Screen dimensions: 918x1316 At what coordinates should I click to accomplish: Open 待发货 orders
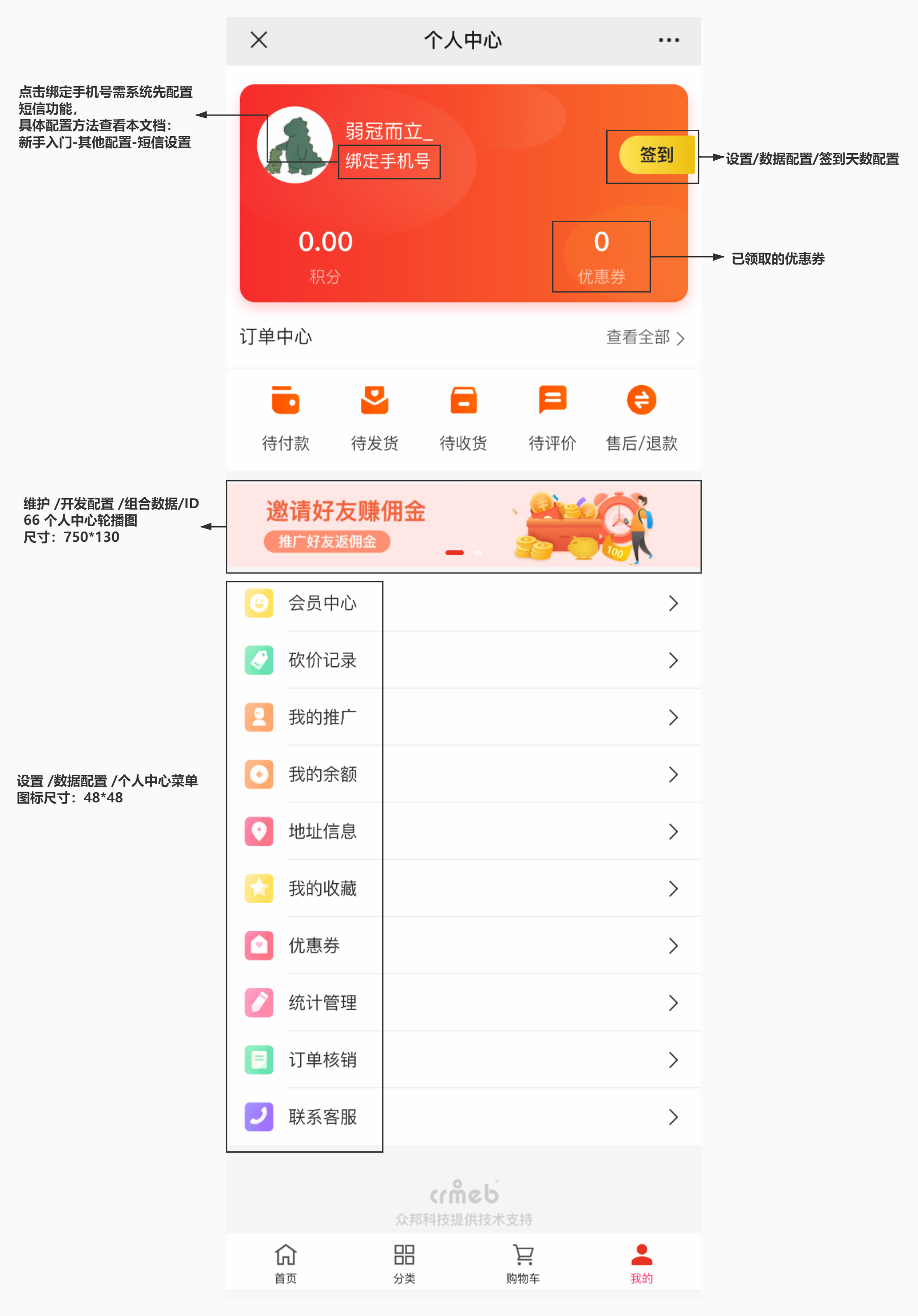374,418
